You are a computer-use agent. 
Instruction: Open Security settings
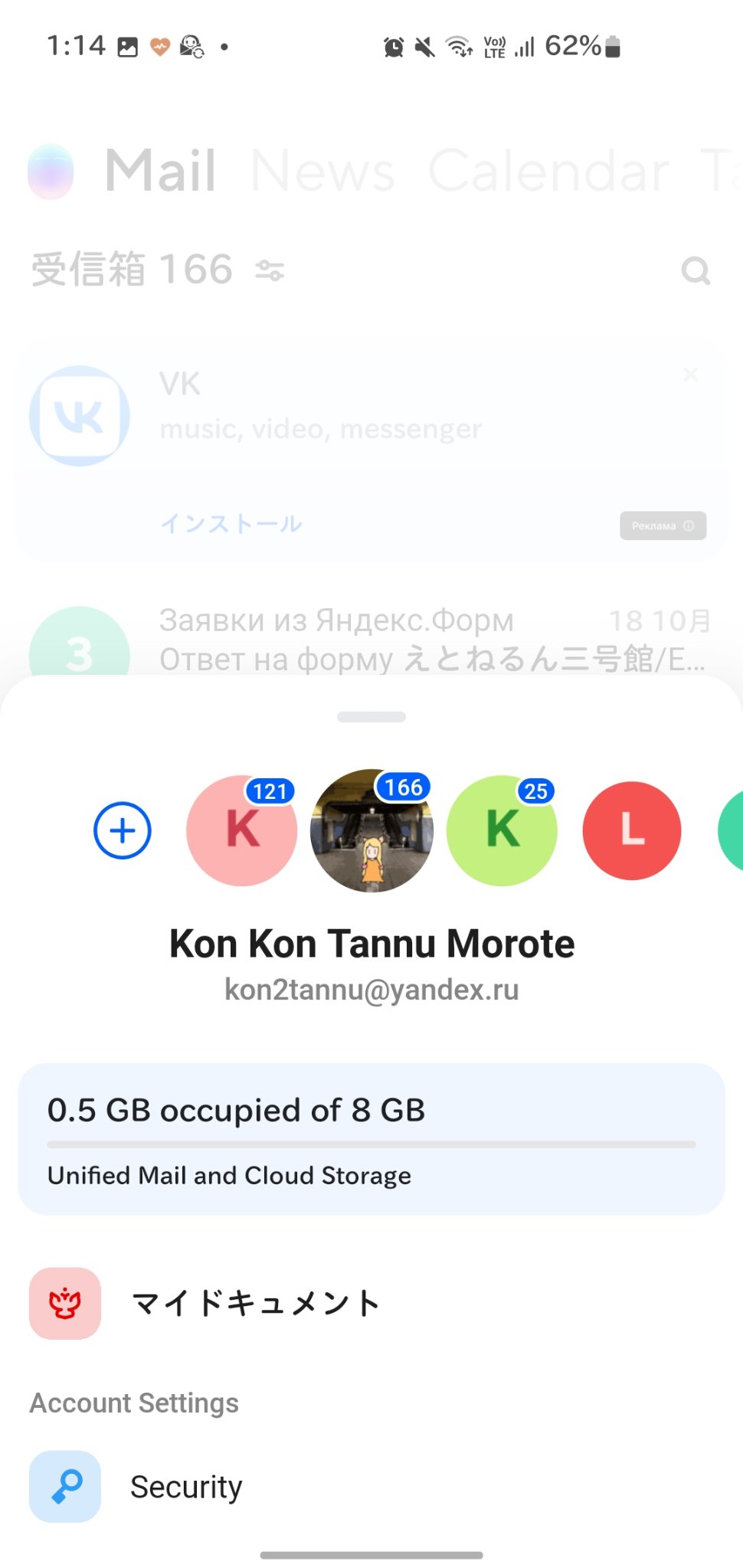(371, 1486)
